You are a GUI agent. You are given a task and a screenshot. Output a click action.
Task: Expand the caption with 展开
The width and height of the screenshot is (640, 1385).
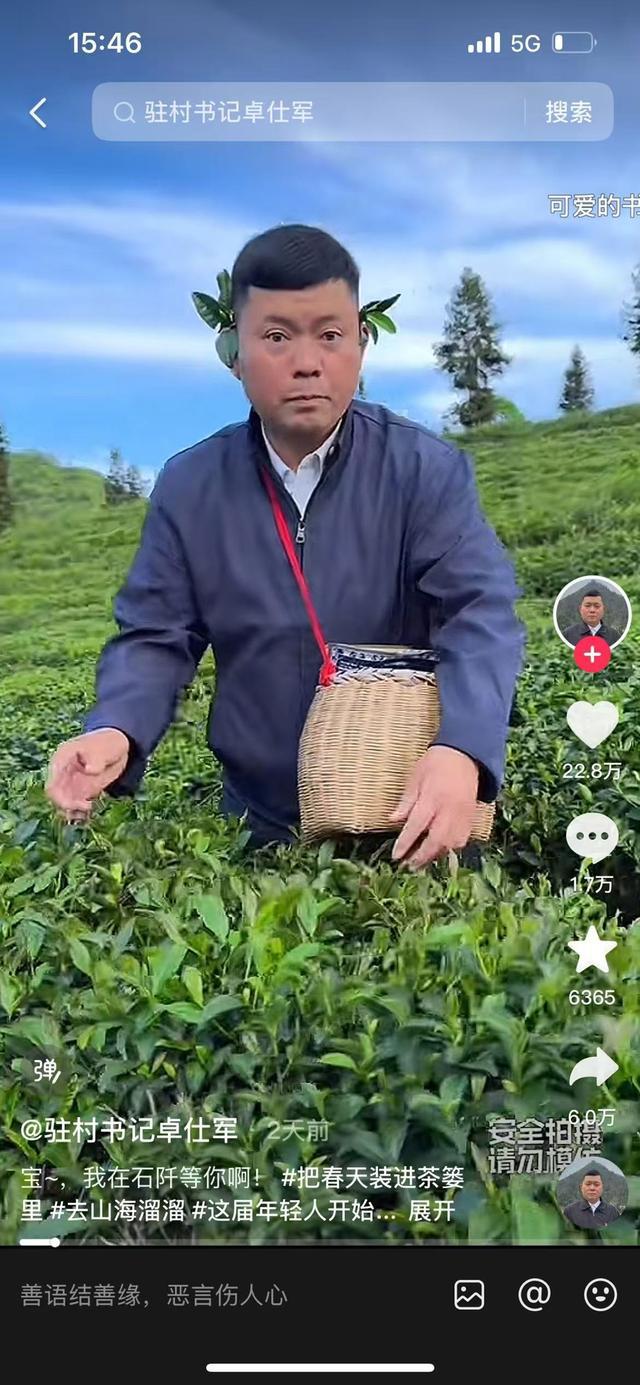click(x=432, y=1210)
